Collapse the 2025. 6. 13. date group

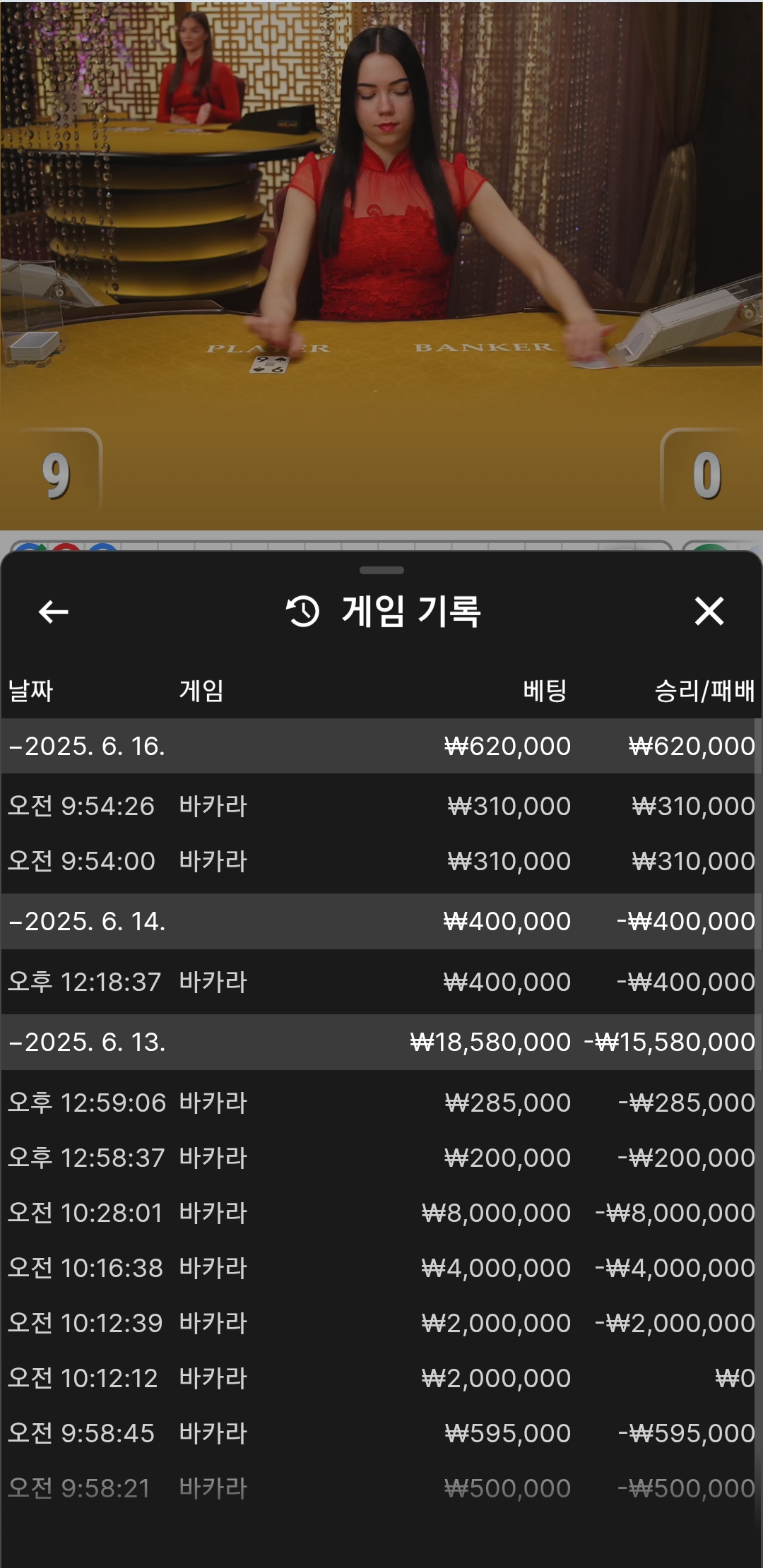[x=86, y=1043]
